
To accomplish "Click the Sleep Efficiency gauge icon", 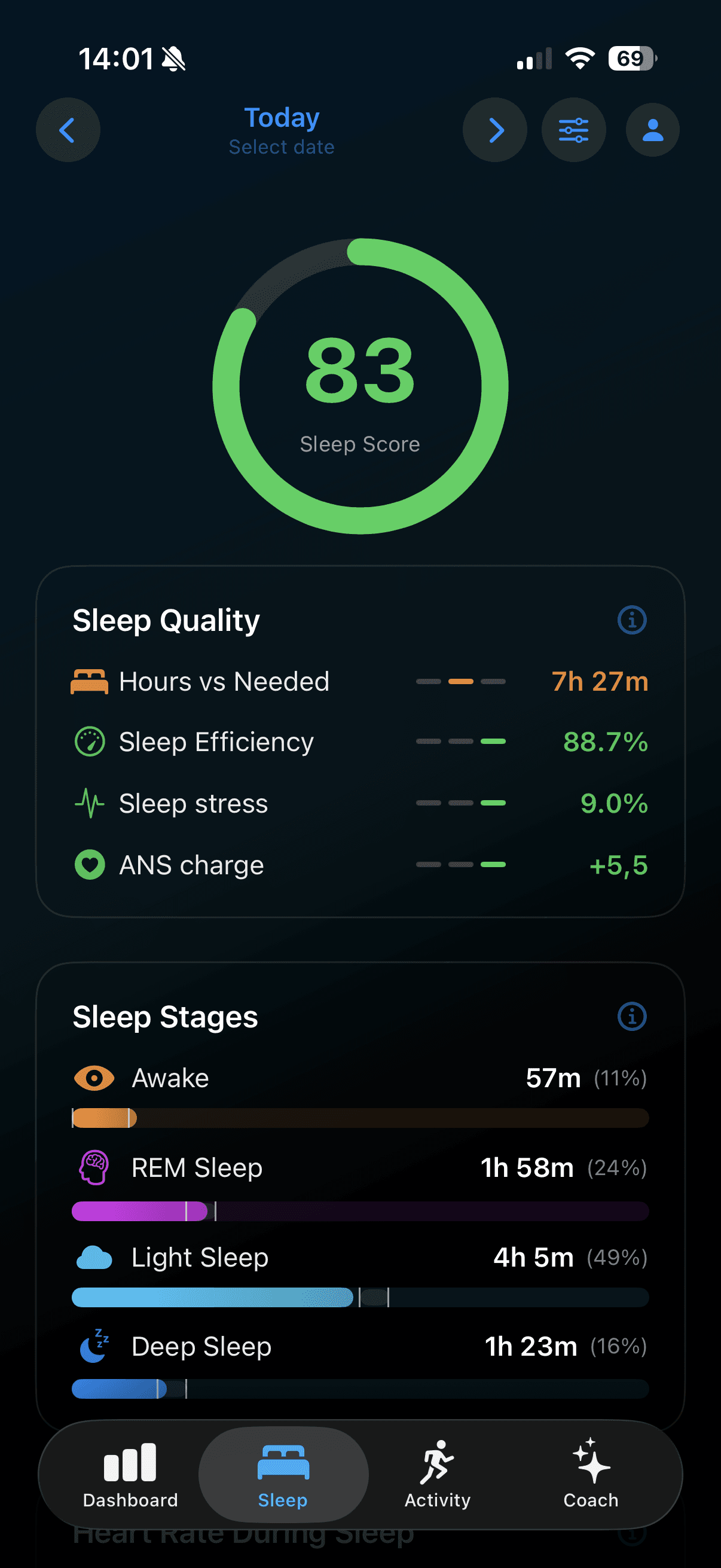I will coord(89,742).
